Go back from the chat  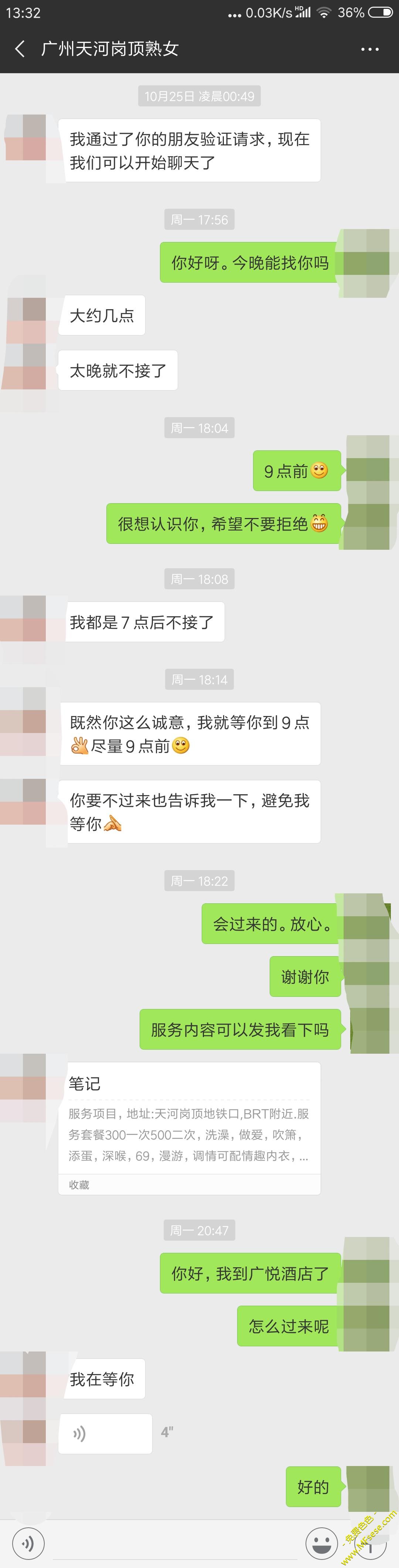pos(20,49)
